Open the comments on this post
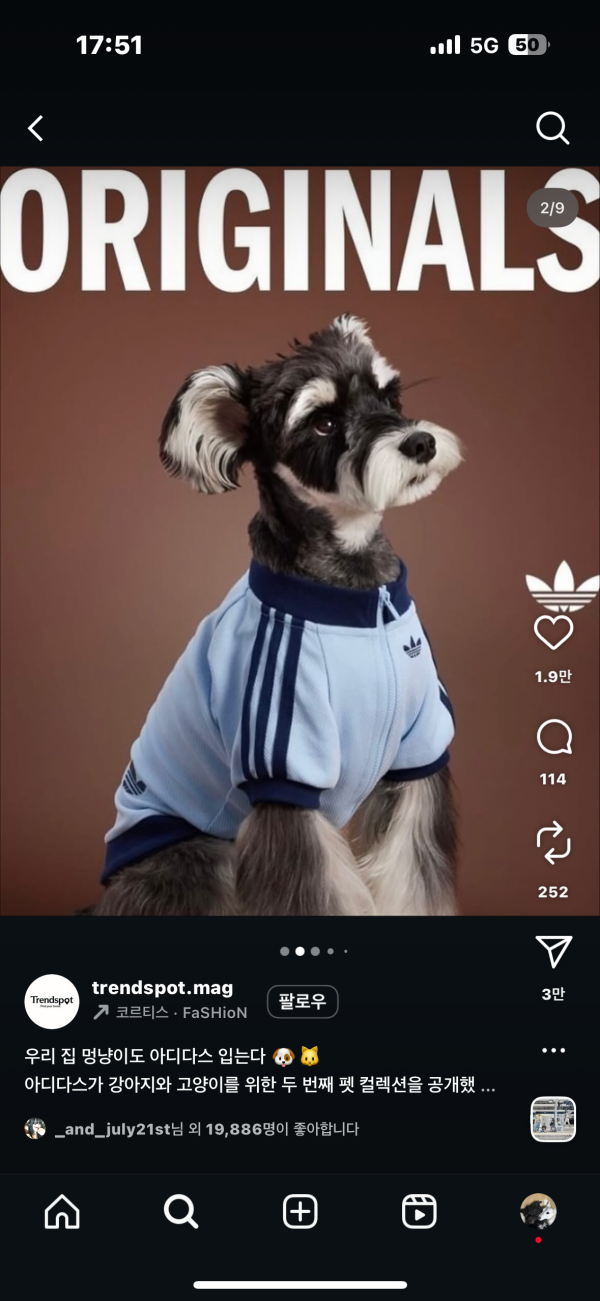600x1301 pixels. (x=553, y=739)
